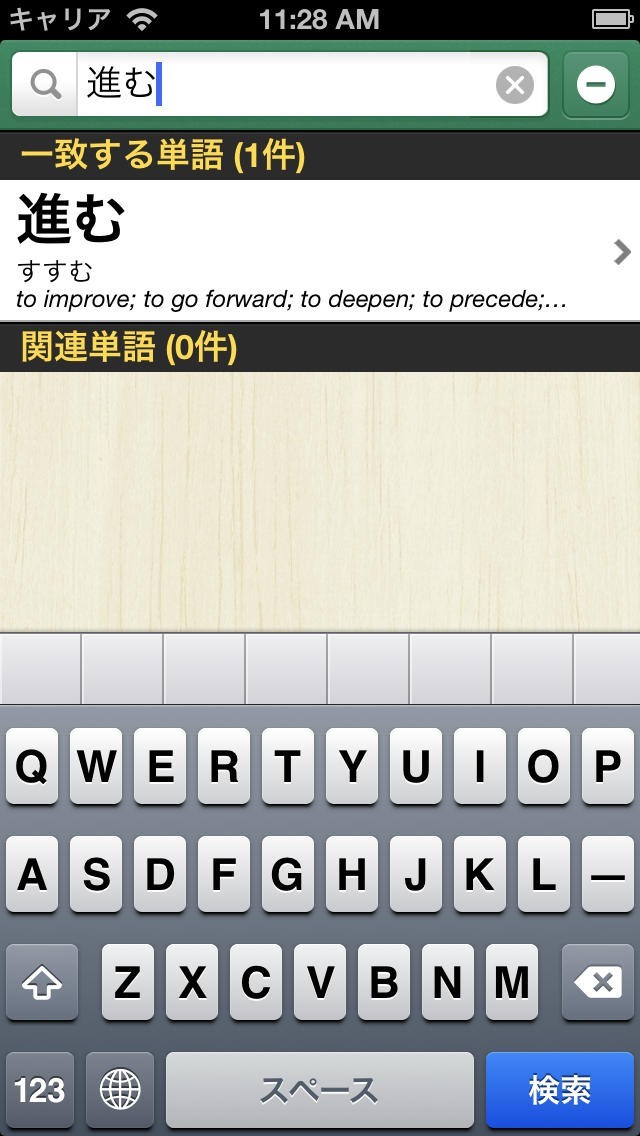Screen dimensions: 640x1136
Task: Open the 進む dictionary entry
Action: [x=320, y=250]
